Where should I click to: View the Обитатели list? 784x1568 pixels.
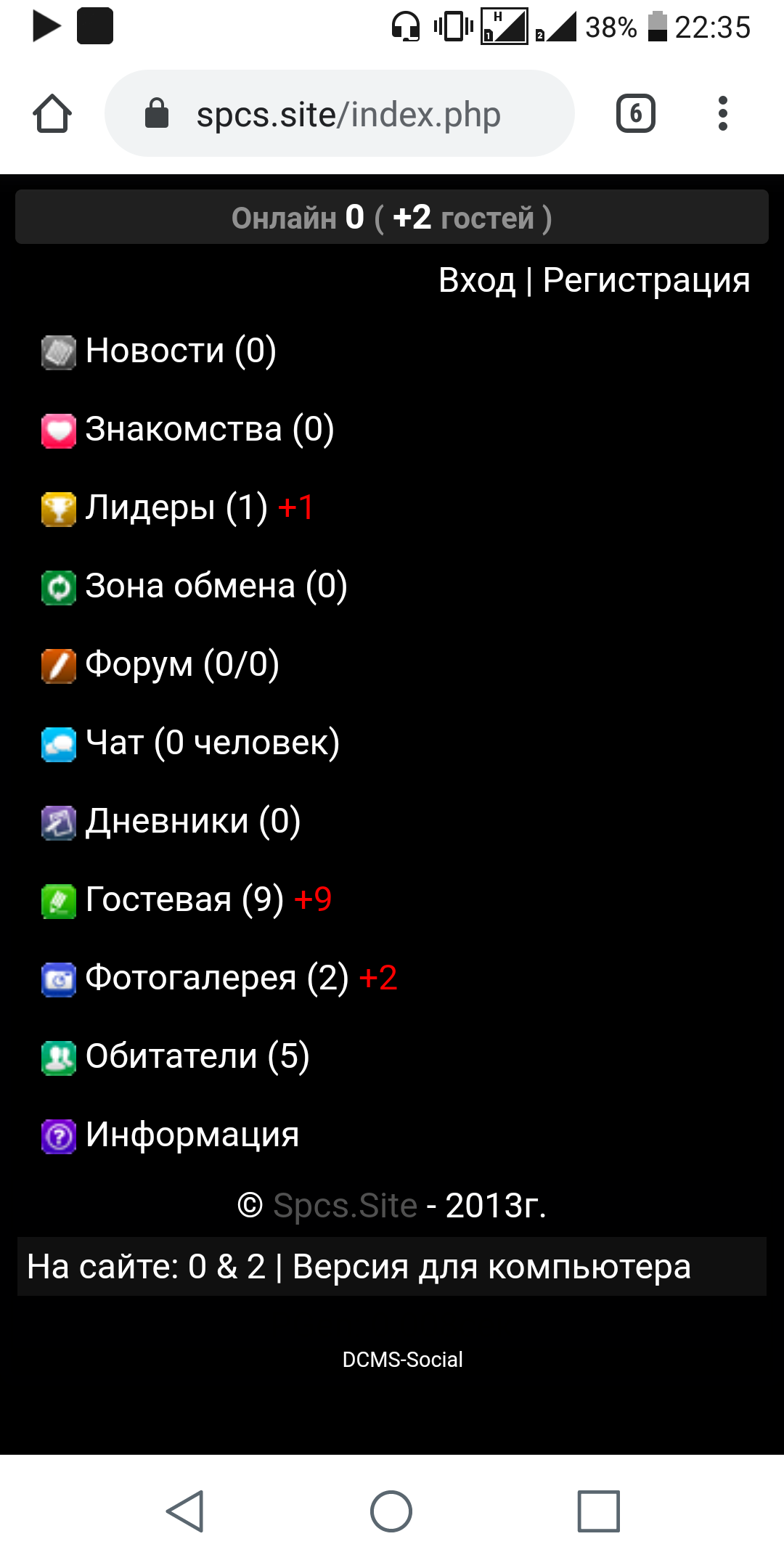tap(197, 1056)
